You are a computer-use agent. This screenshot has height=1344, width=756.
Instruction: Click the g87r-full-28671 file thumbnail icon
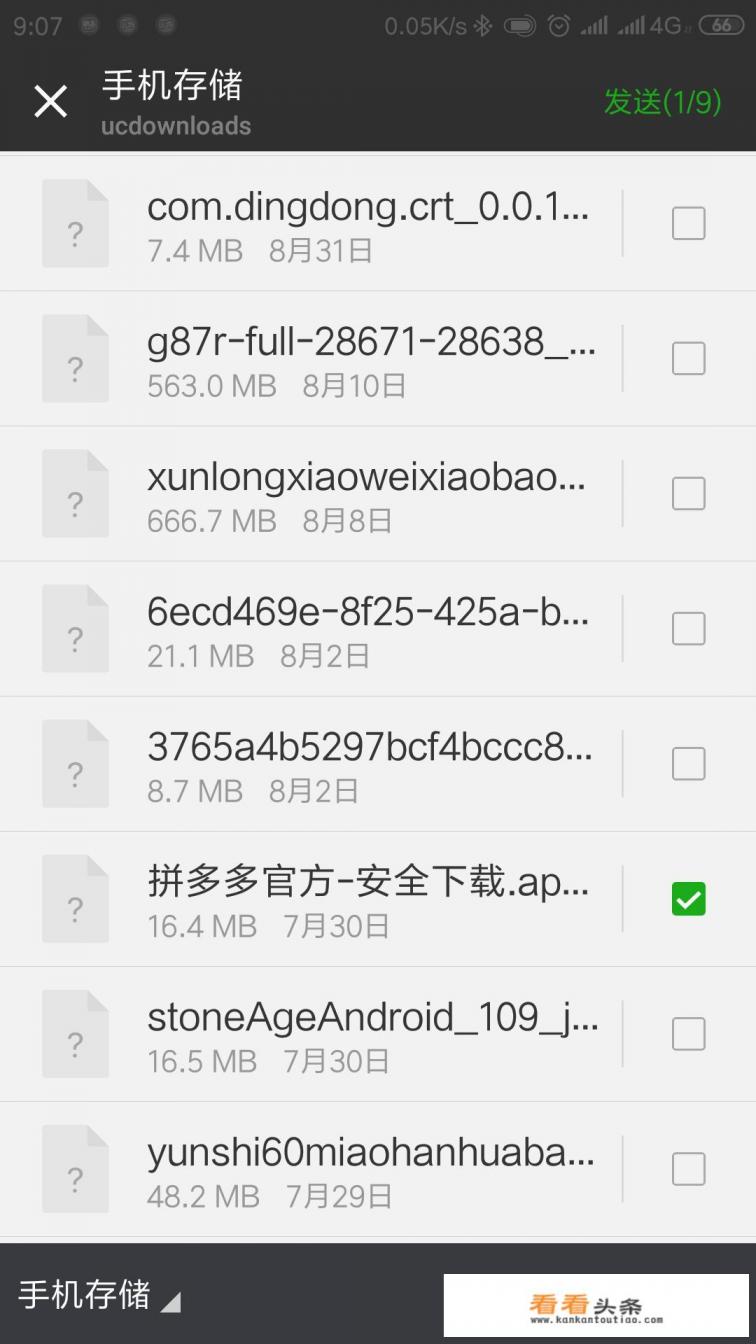[x=75, y=358]
